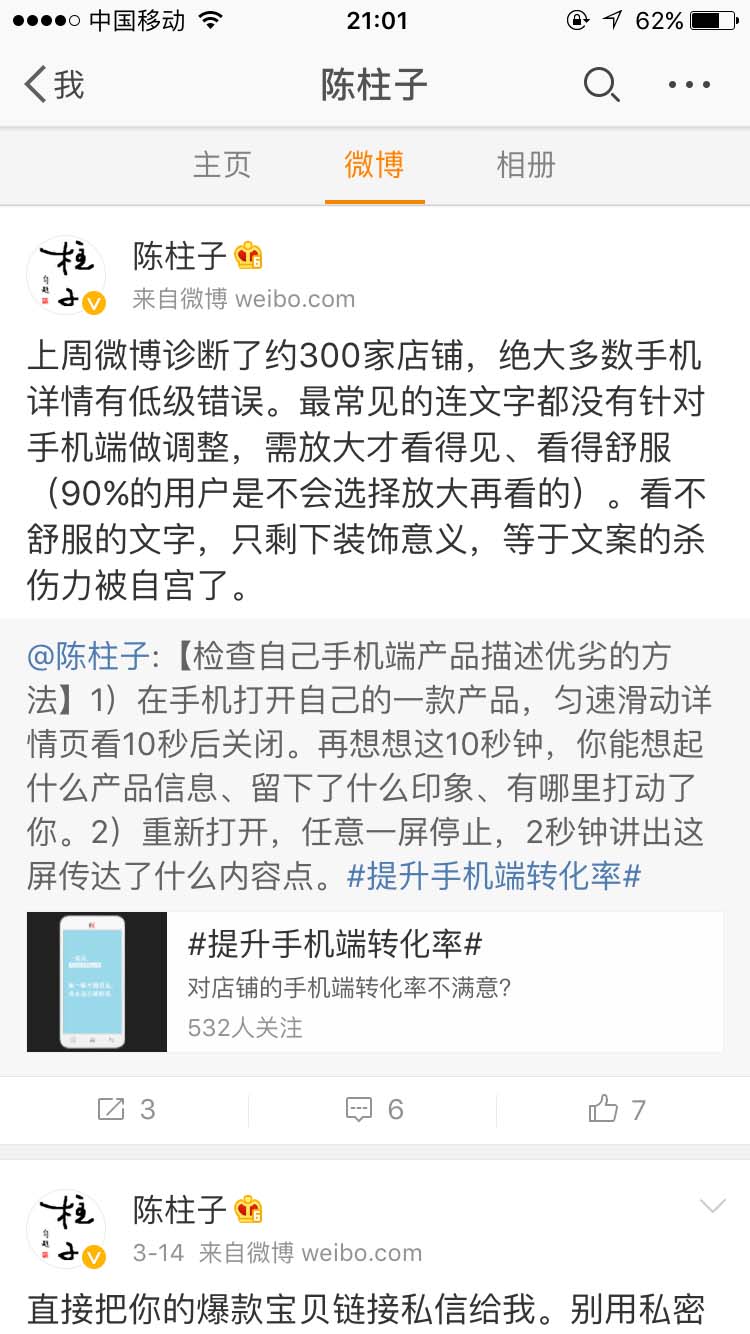Tap the crown VIP badge beside 陈柱子
The image size is (750, 1334).
click(x=250, y=256)
